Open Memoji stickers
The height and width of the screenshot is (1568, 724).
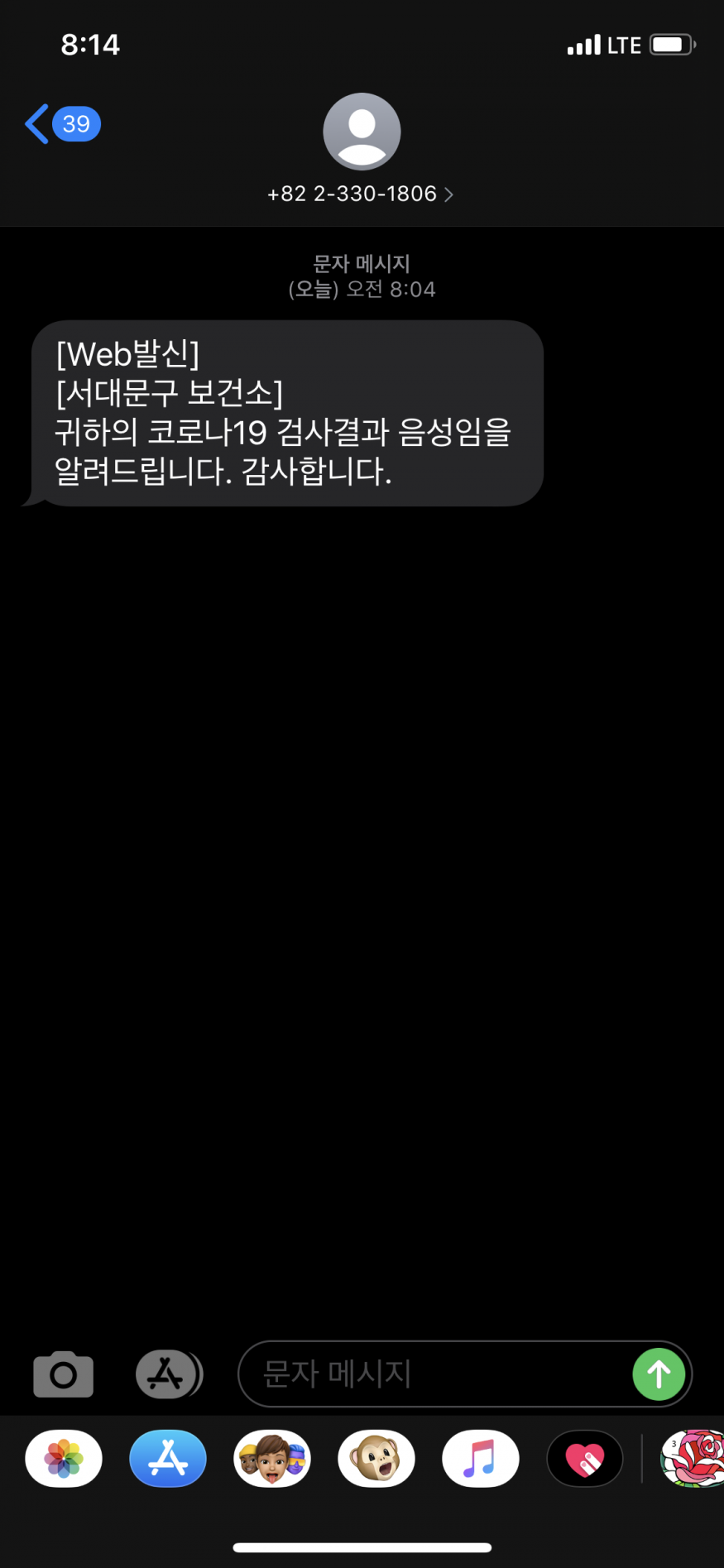[272, 1459]
